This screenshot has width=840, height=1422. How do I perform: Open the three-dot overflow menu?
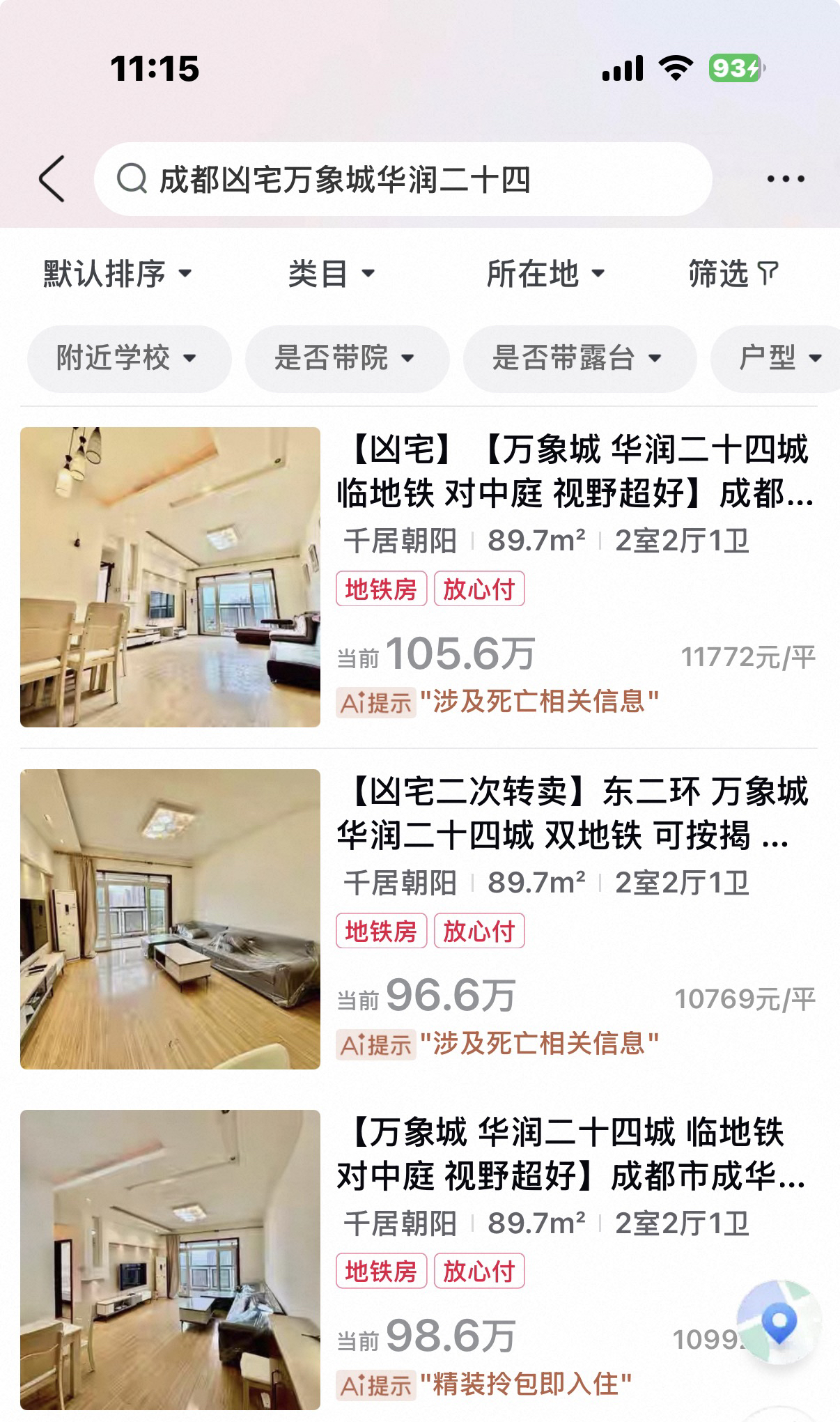point(785,179)
